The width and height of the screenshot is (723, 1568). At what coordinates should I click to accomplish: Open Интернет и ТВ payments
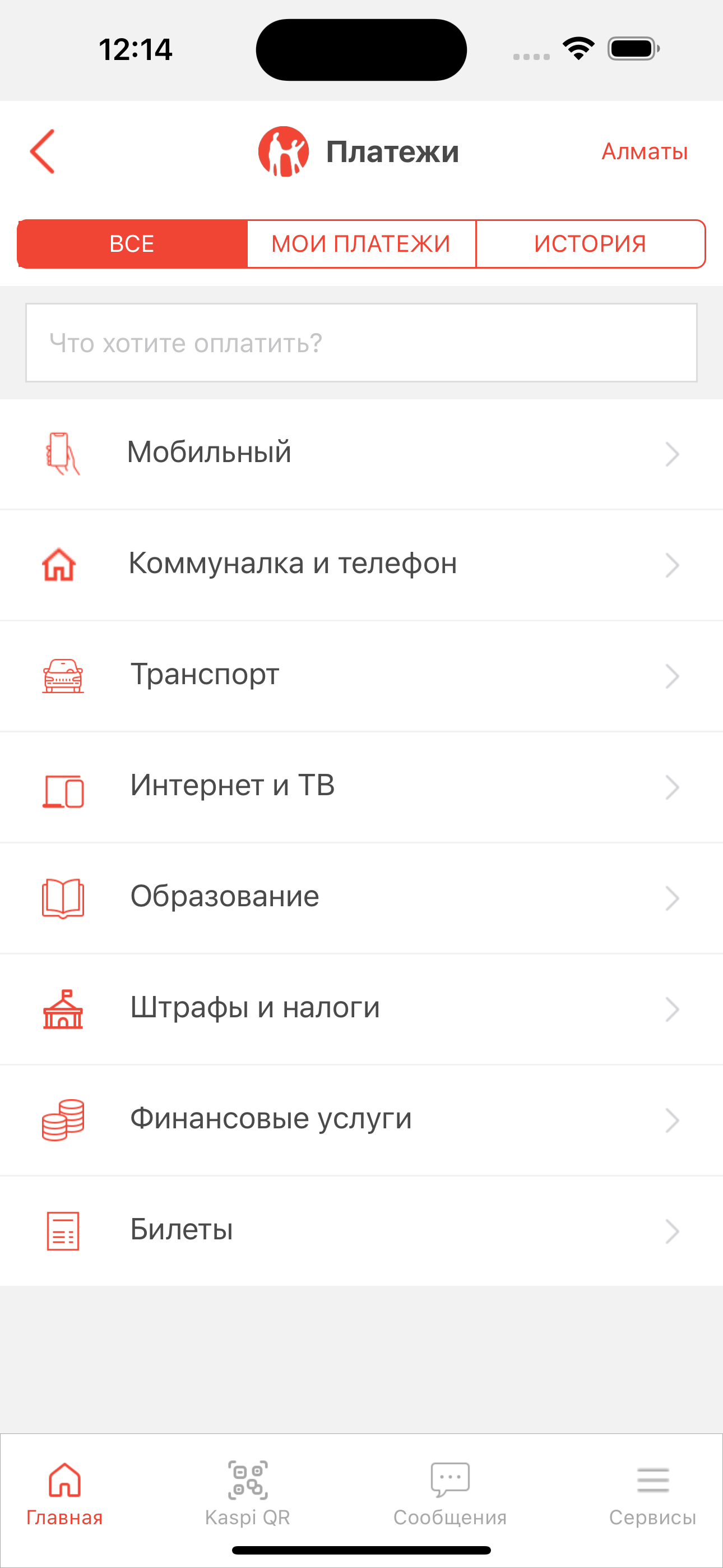361,787
